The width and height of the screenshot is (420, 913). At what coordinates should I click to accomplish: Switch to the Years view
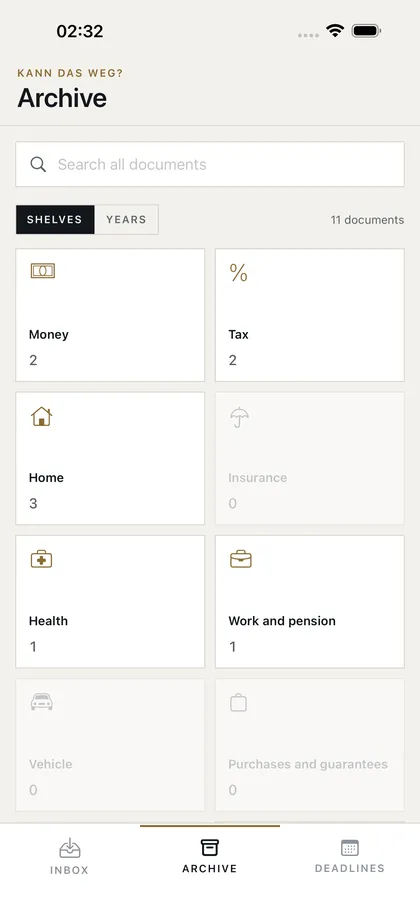coord(126,220)
